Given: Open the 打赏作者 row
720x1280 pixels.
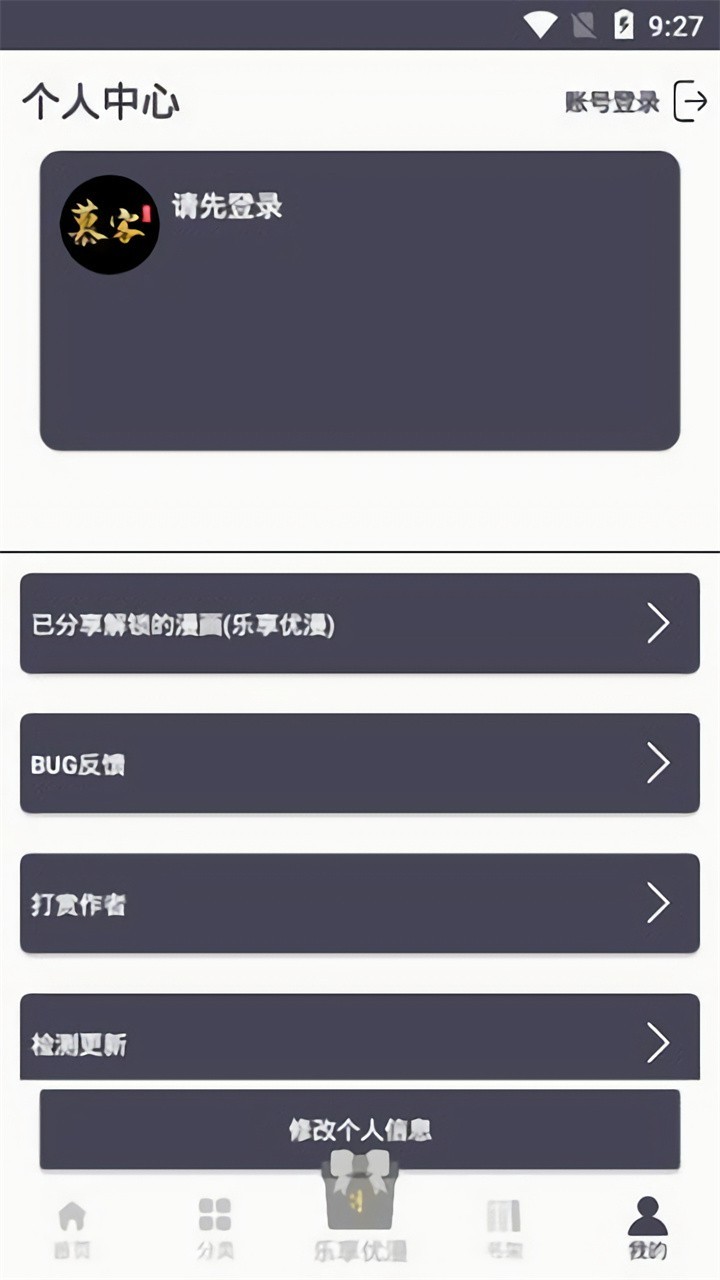Looking at the screenshot, I should [360, 903].
